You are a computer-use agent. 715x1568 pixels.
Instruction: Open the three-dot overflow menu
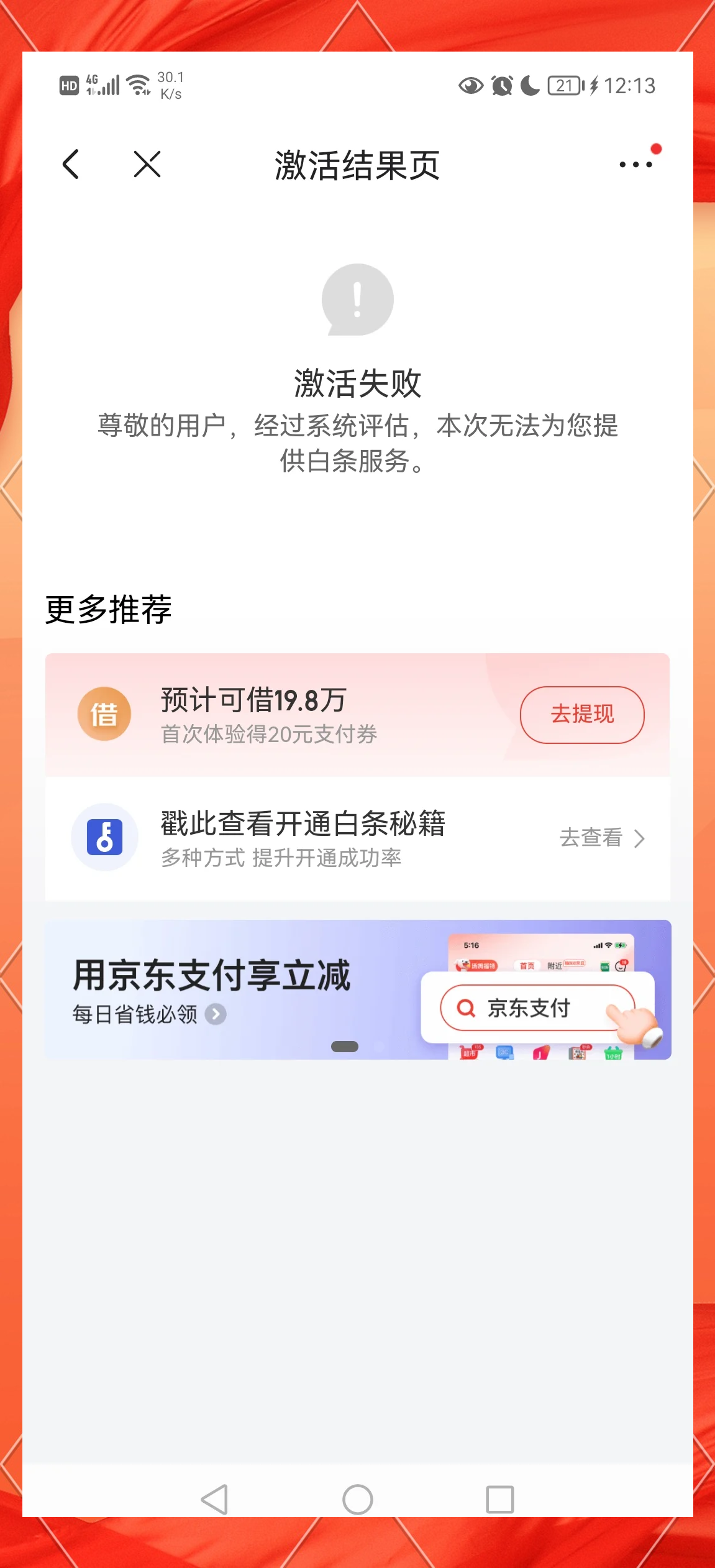coord(635,165)
